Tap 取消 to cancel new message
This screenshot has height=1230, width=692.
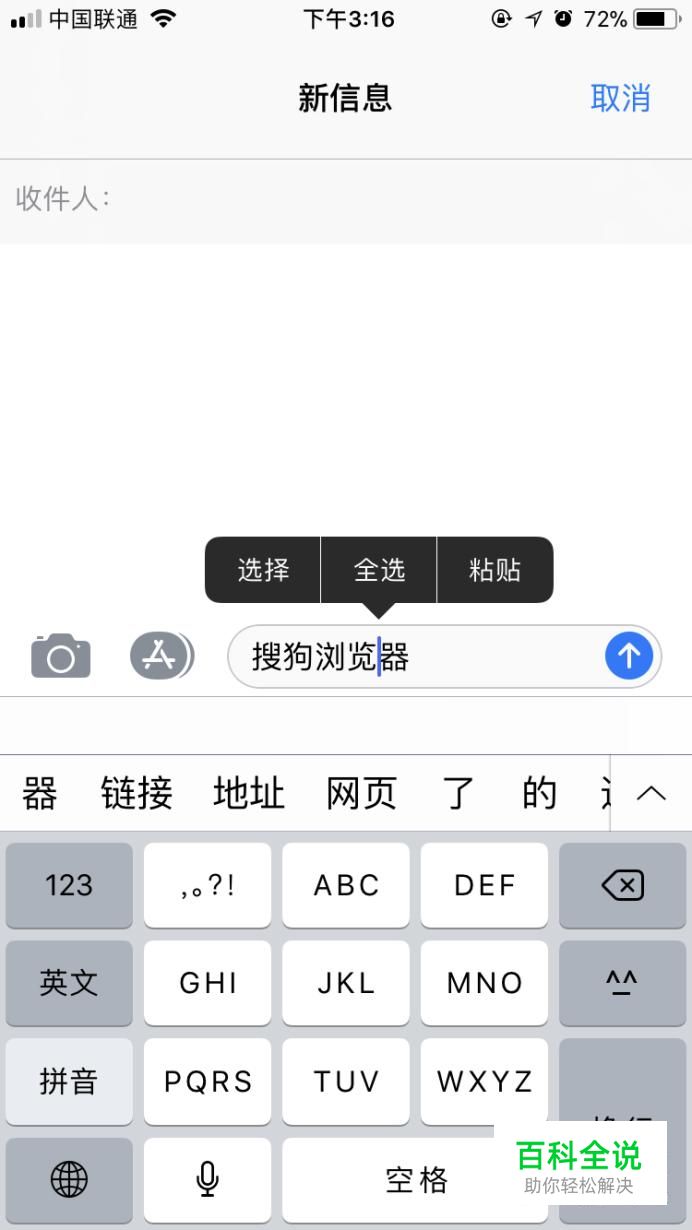[x=620, y=98]
